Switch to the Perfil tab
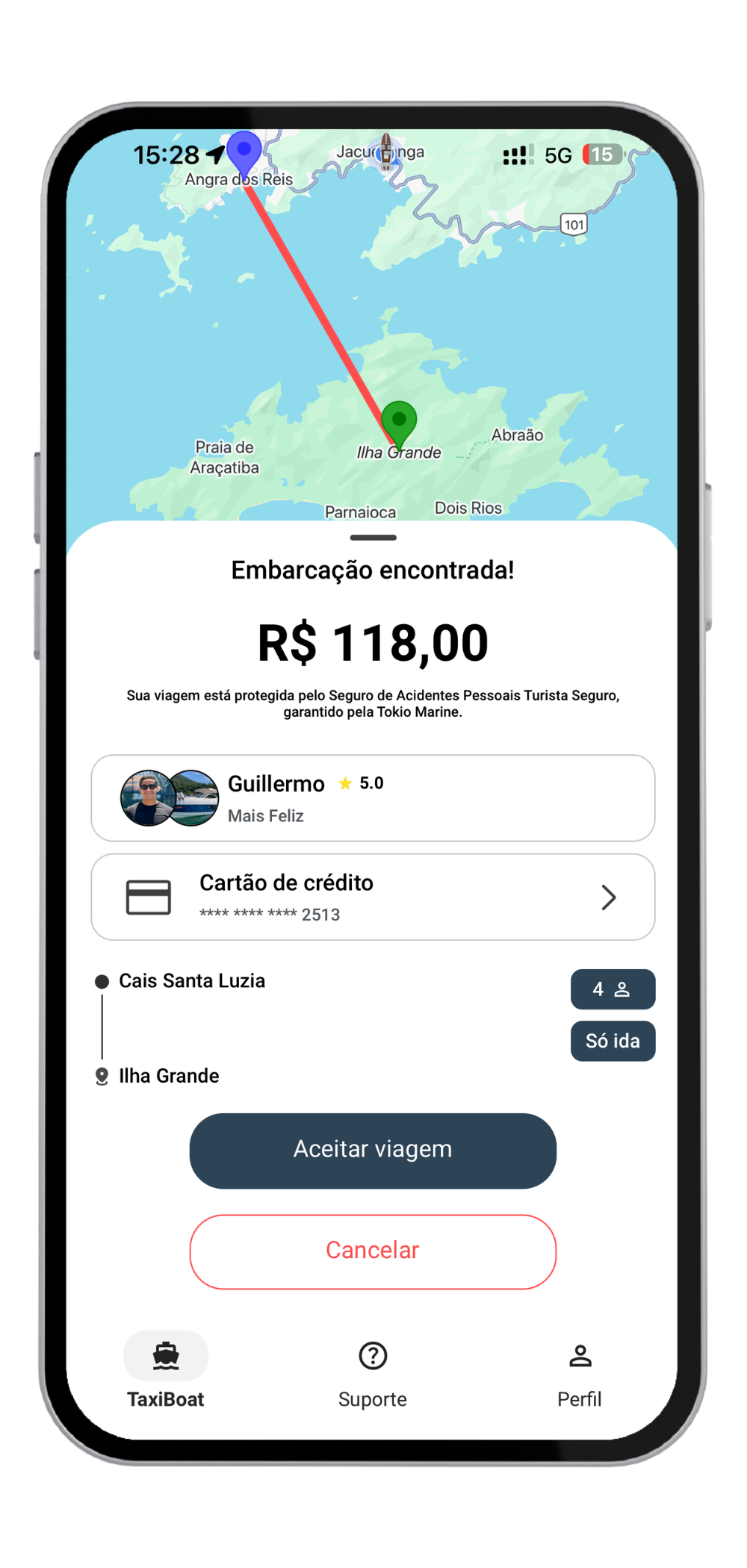This screenshot has height=1568, width=747. point(580,1374)
